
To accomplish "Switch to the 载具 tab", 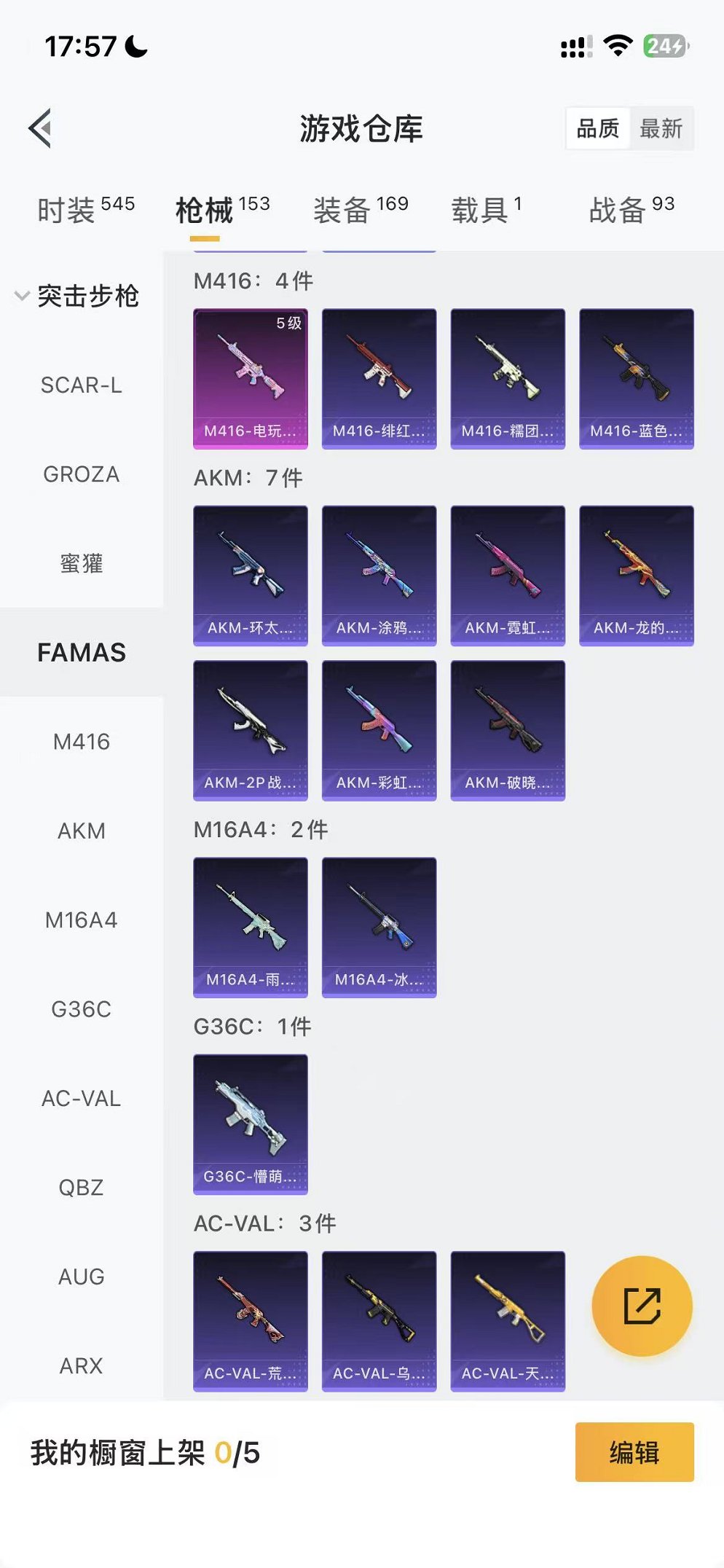I will click(x=486, y=210).
